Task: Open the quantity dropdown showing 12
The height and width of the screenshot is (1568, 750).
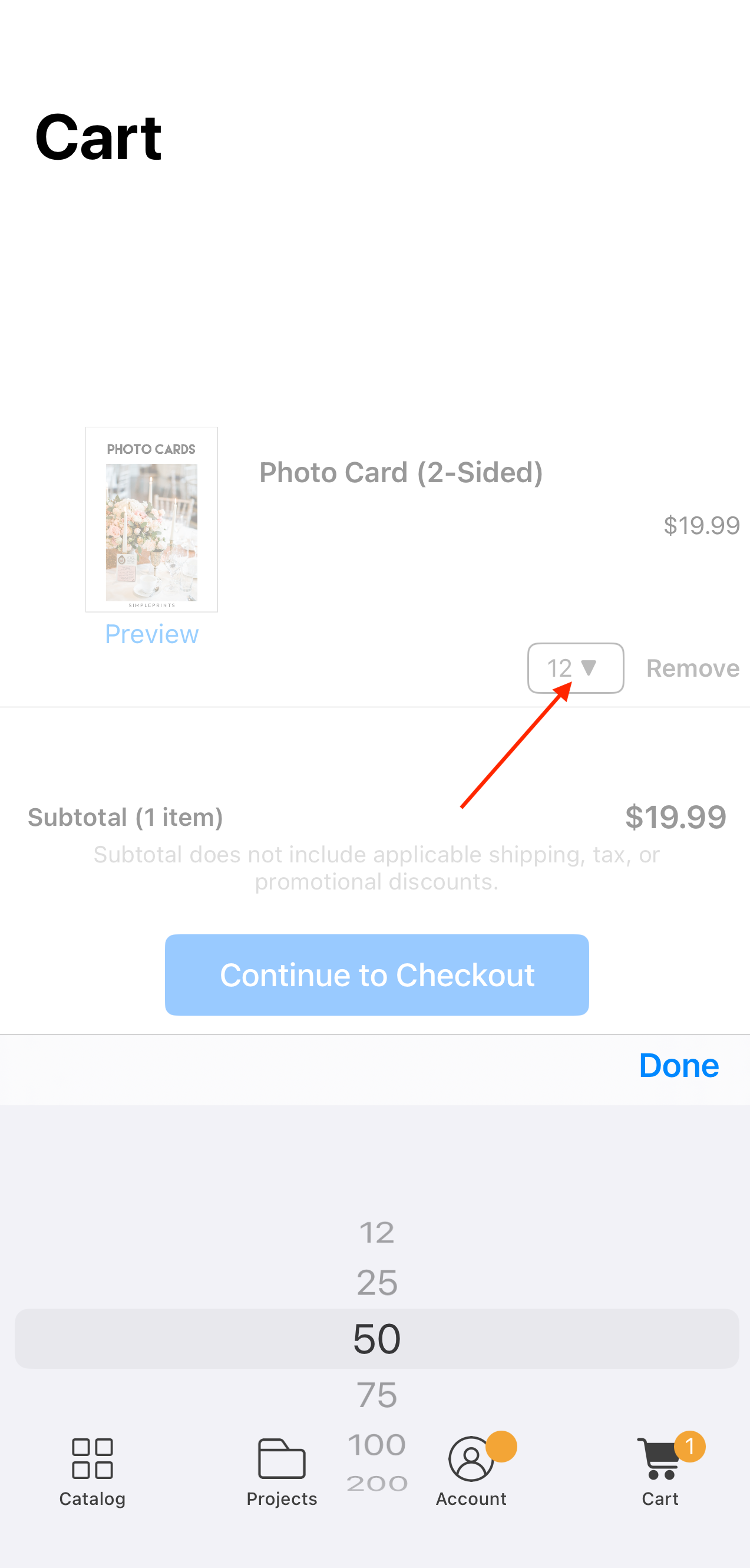Action: (575, 668)
